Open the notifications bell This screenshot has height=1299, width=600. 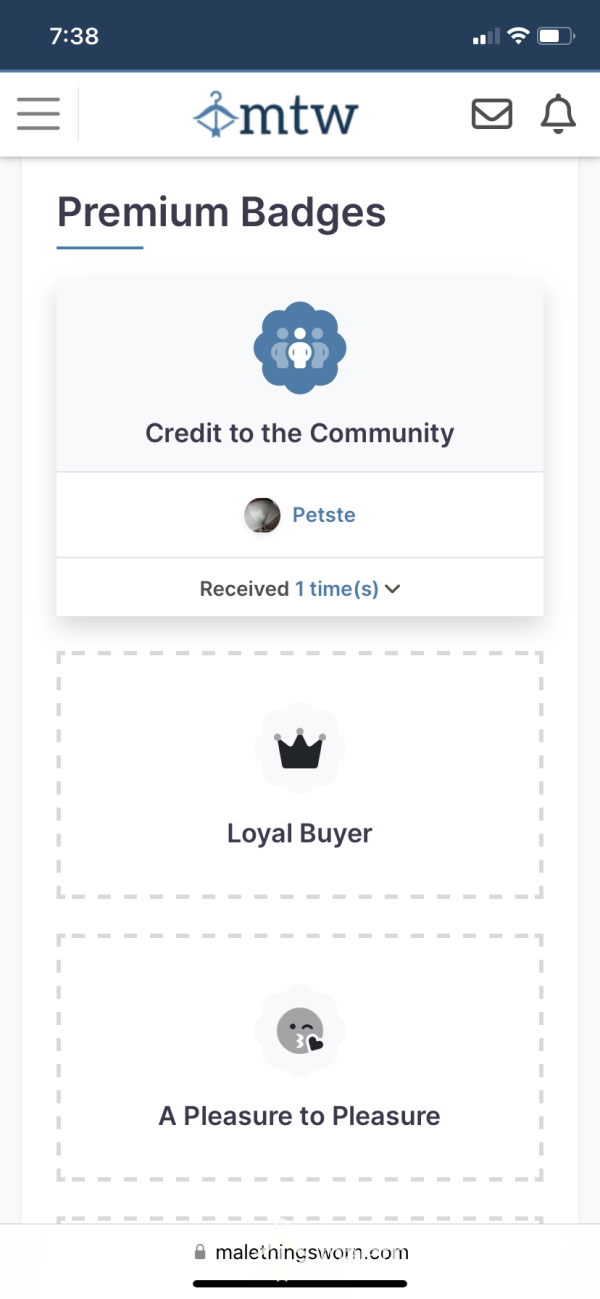558,114
